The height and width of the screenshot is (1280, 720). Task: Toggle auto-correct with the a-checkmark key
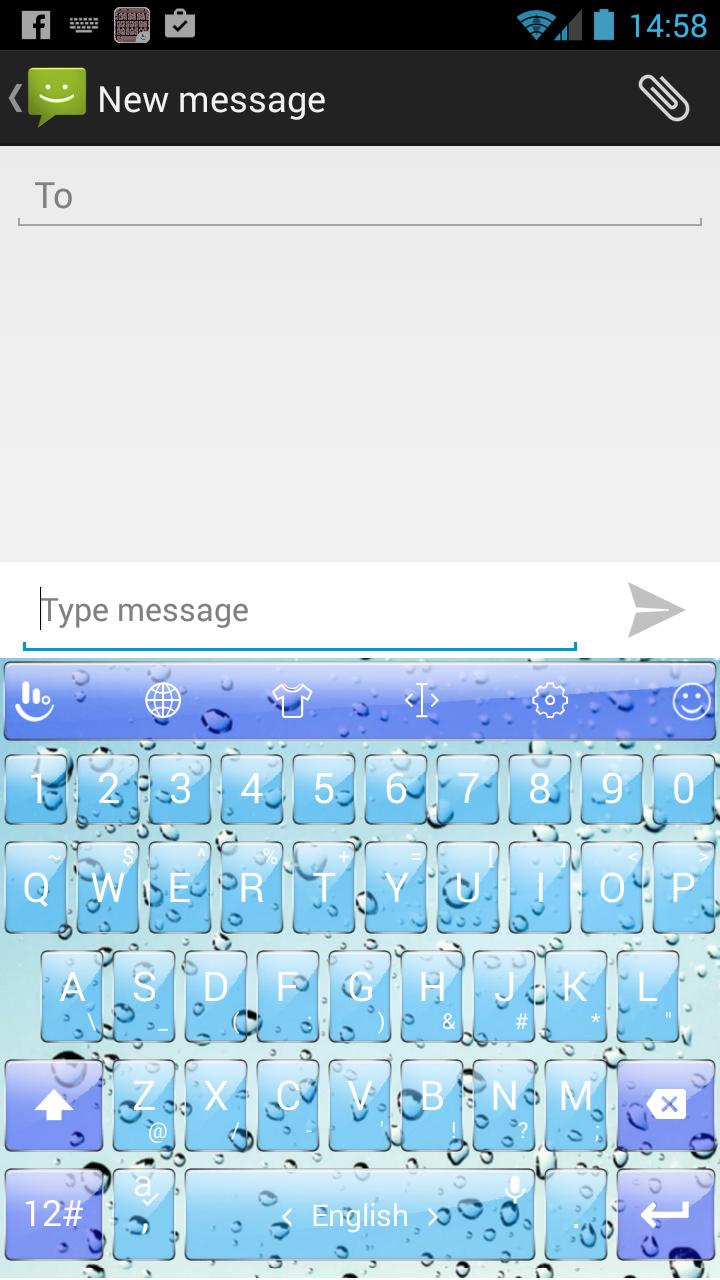(x=144, y=1212)
